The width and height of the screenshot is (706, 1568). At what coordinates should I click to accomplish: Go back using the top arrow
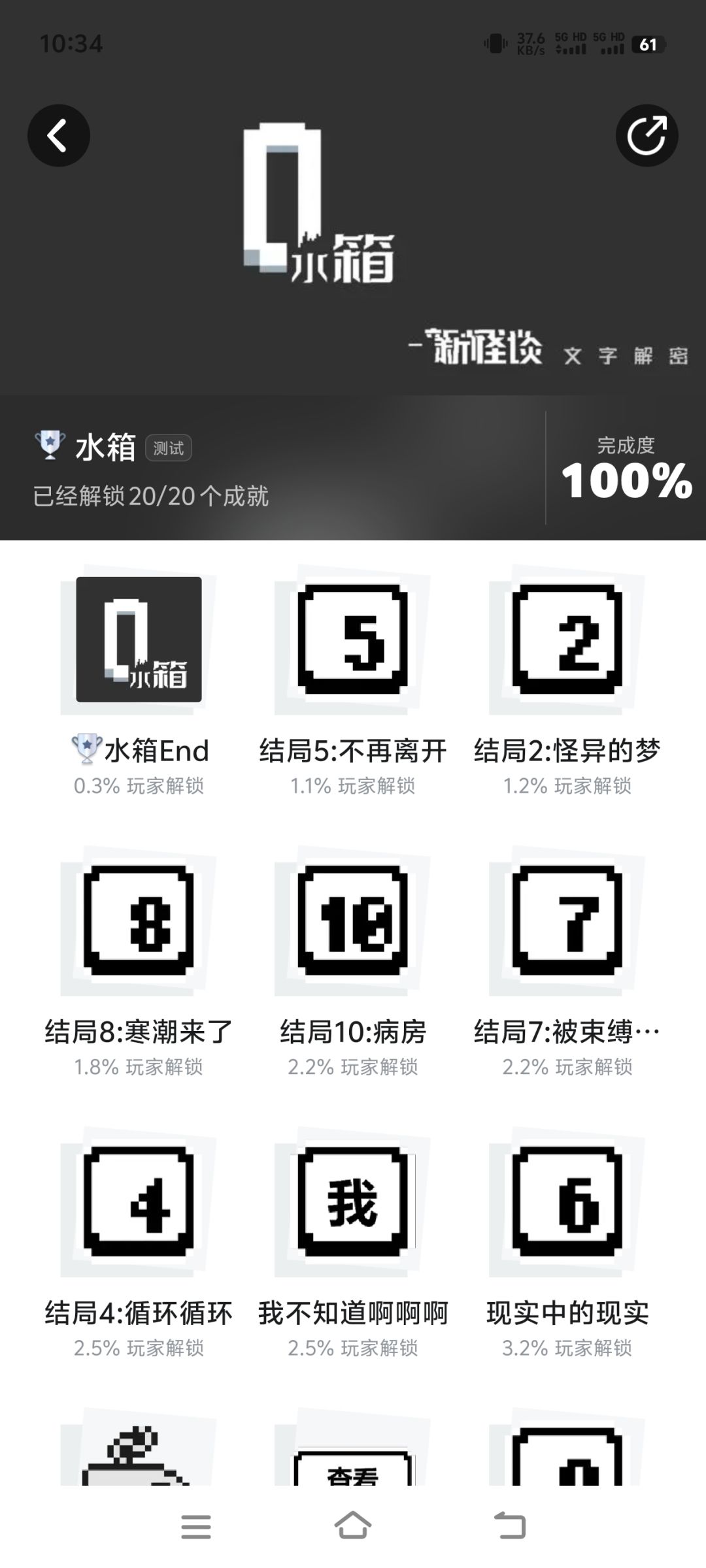[x=58, y=136]
